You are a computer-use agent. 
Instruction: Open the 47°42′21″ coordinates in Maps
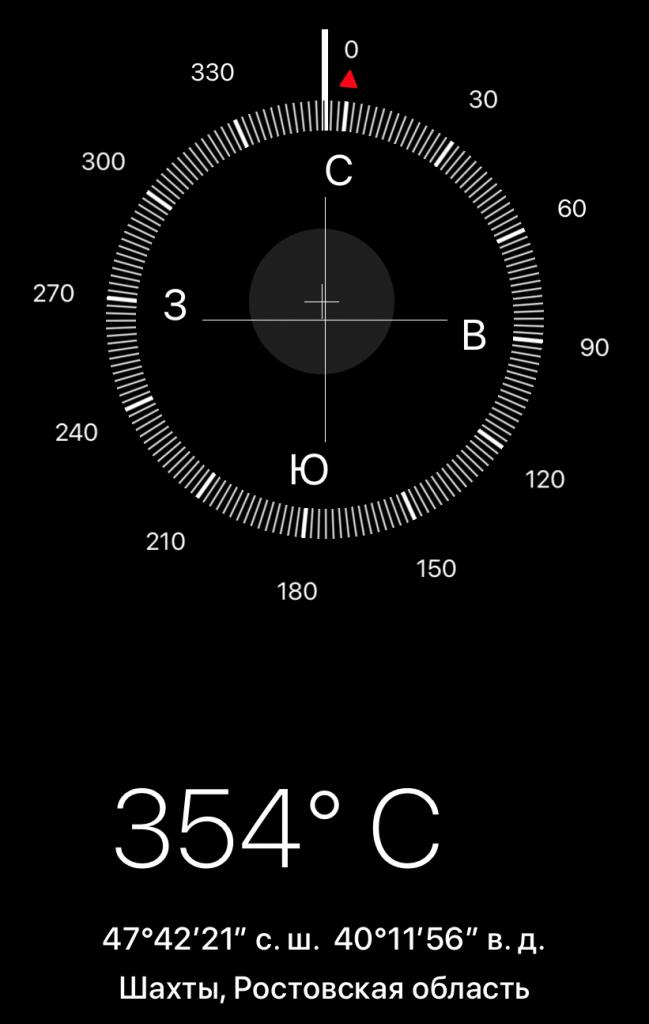pyautogui.click(x=324, y=940)
